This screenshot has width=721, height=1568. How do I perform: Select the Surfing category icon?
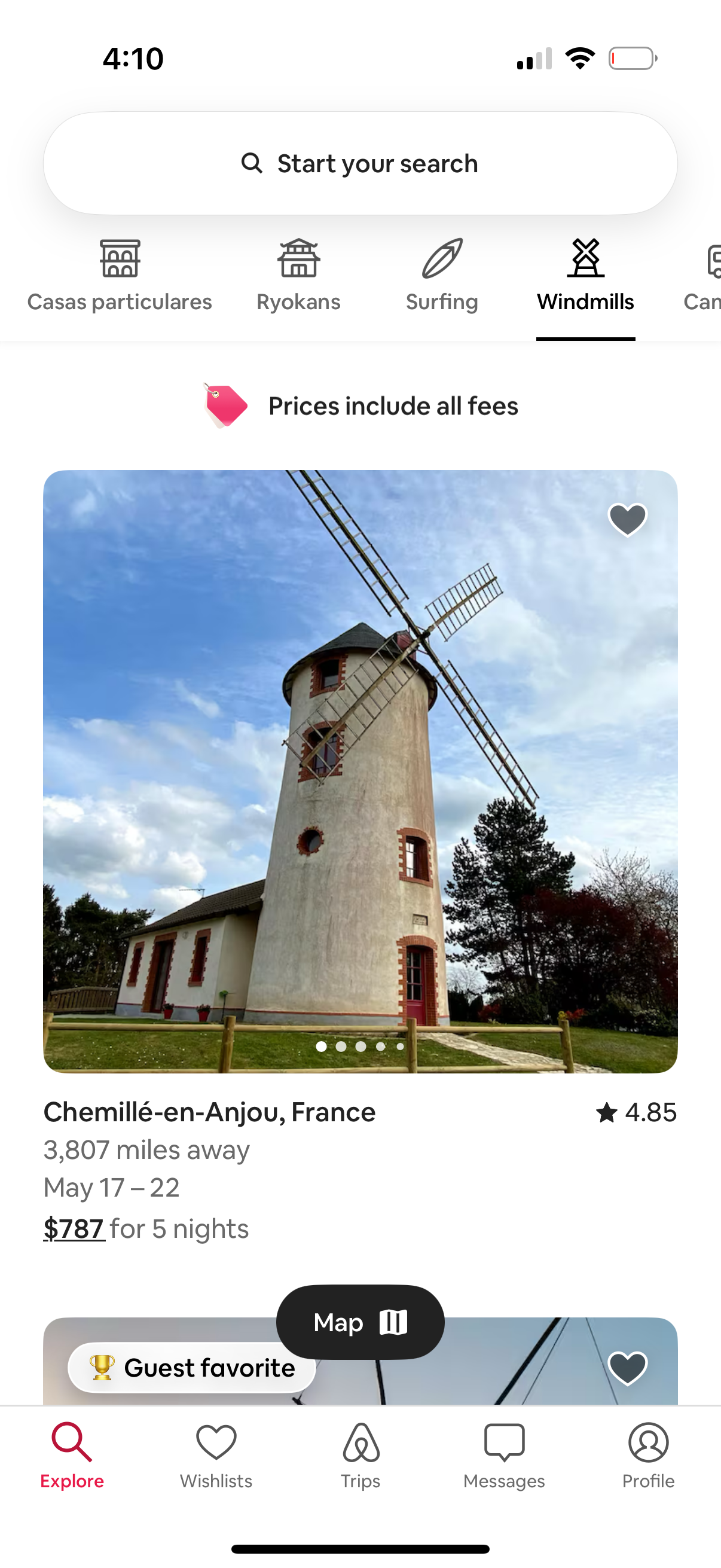tap(442, 259)
